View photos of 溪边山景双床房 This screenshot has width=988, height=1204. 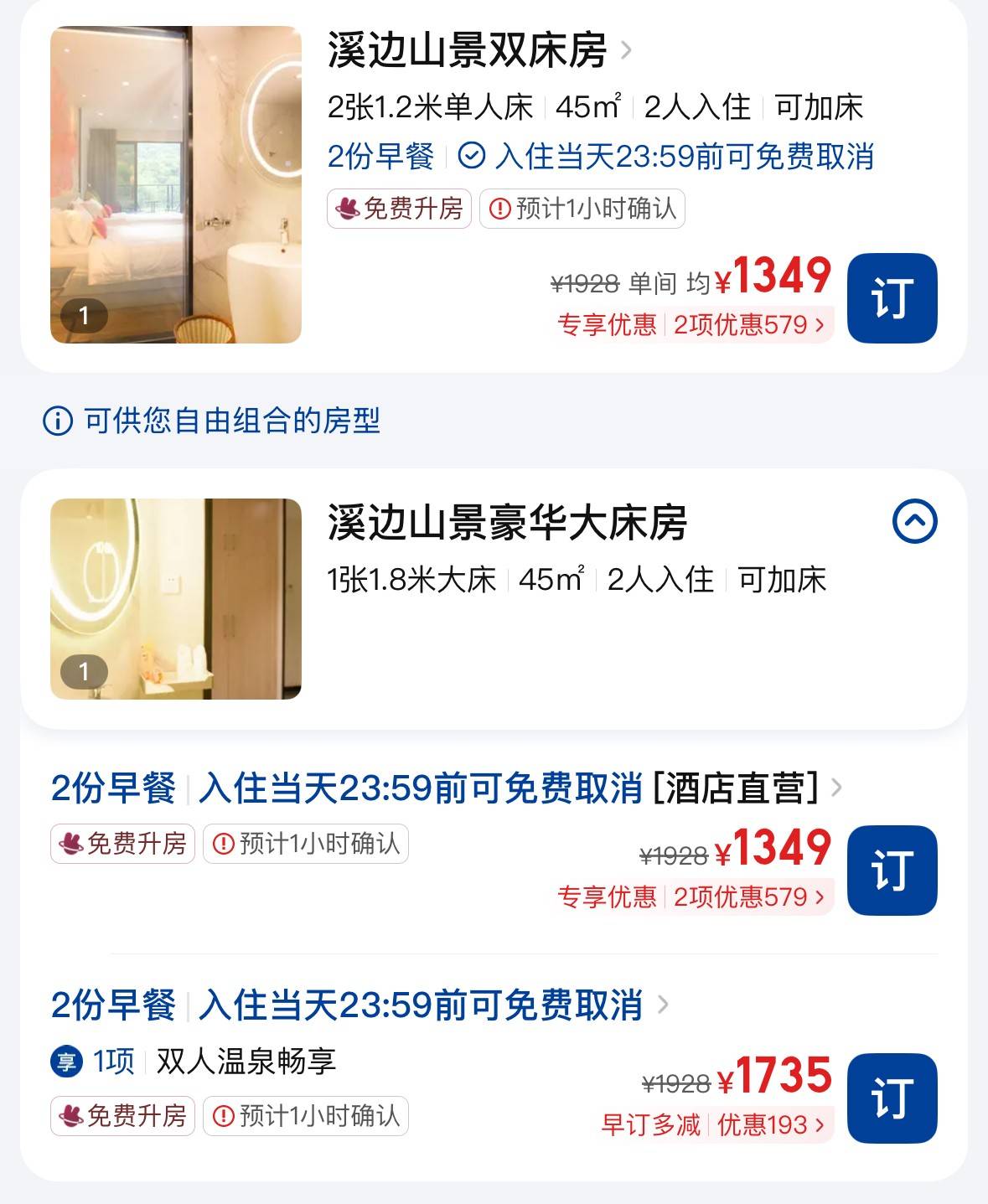click(x=176, y=184)
